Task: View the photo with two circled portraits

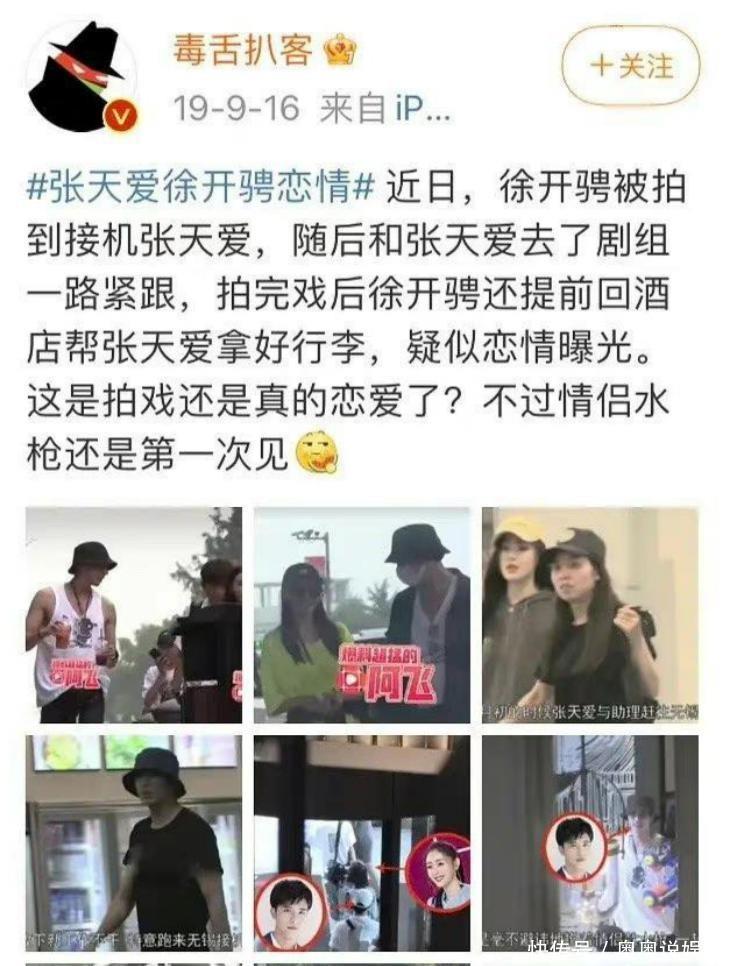Action: point(361,842)
